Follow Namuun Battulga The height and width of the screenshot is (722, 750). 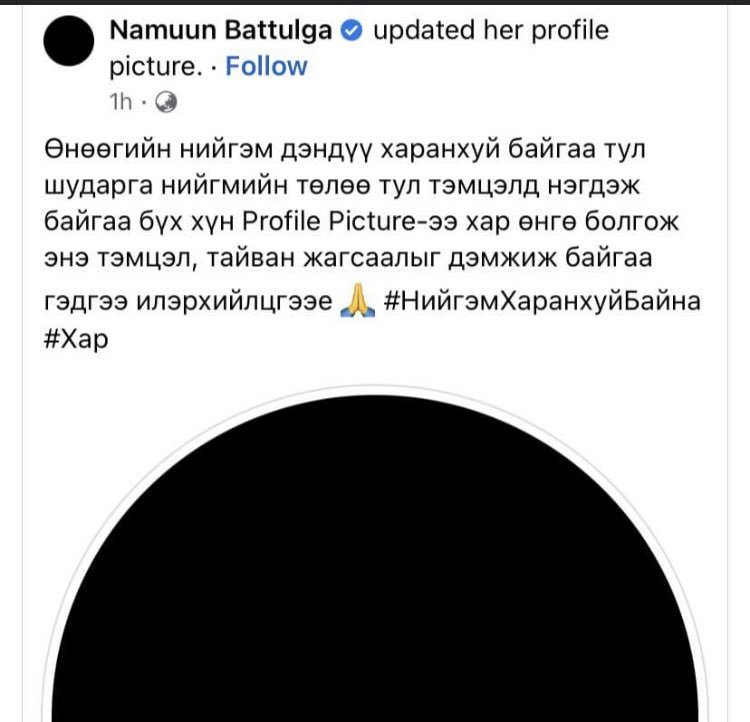[x=266, y=67]
